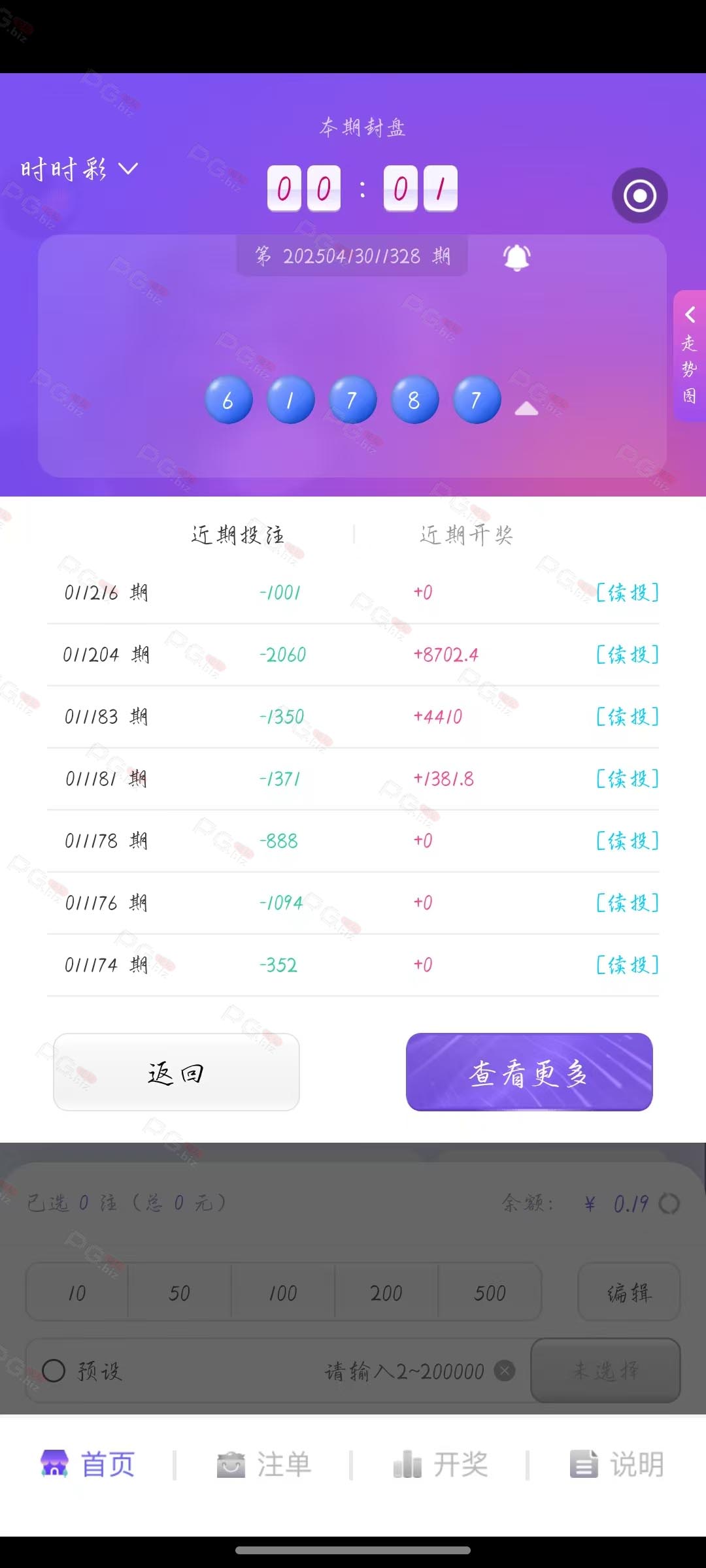Toggle the draw notification bell
The image size is (706, 1568).
516,257
